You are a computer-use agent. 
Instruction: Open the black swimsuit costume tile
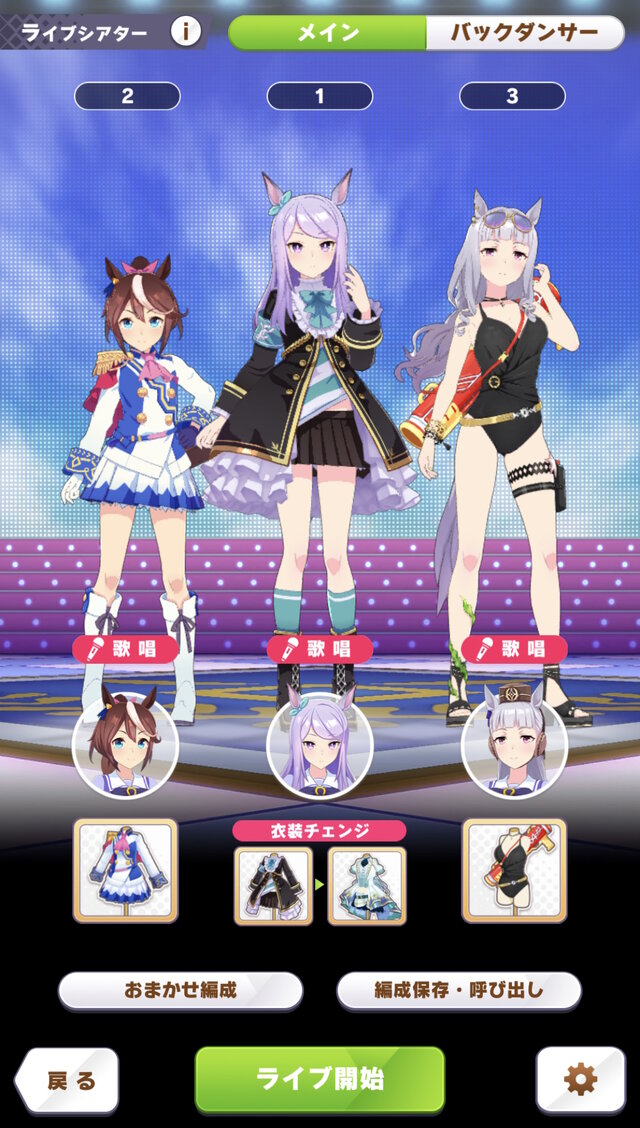click(x=514, y=870)
